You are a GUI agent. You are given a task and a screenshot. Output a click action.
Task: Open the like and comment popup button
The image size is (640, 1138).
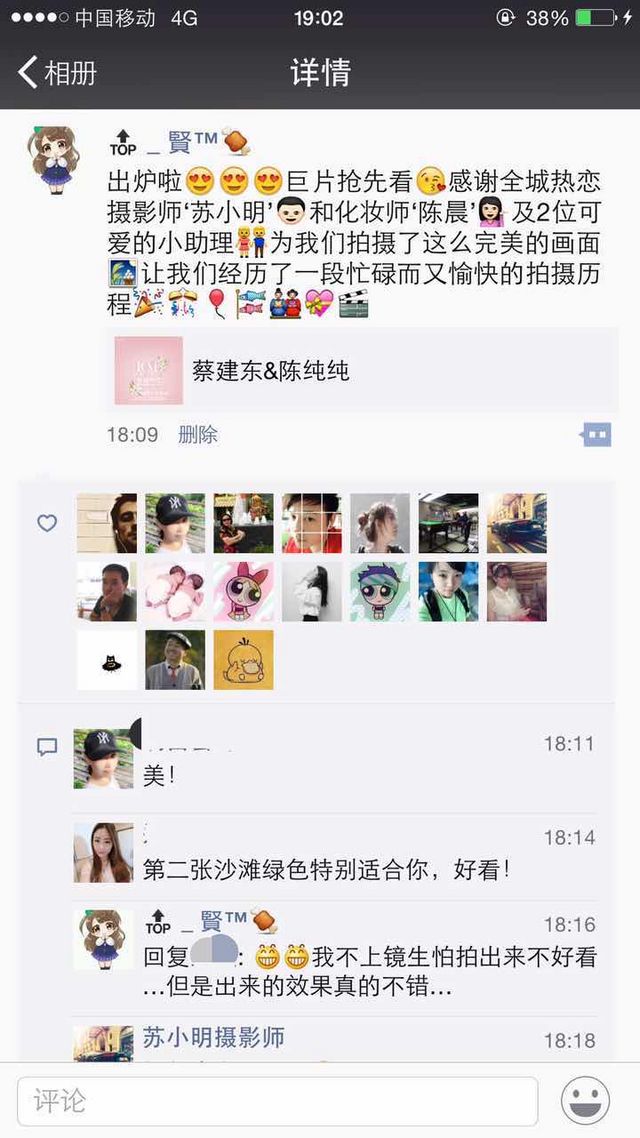596,435
